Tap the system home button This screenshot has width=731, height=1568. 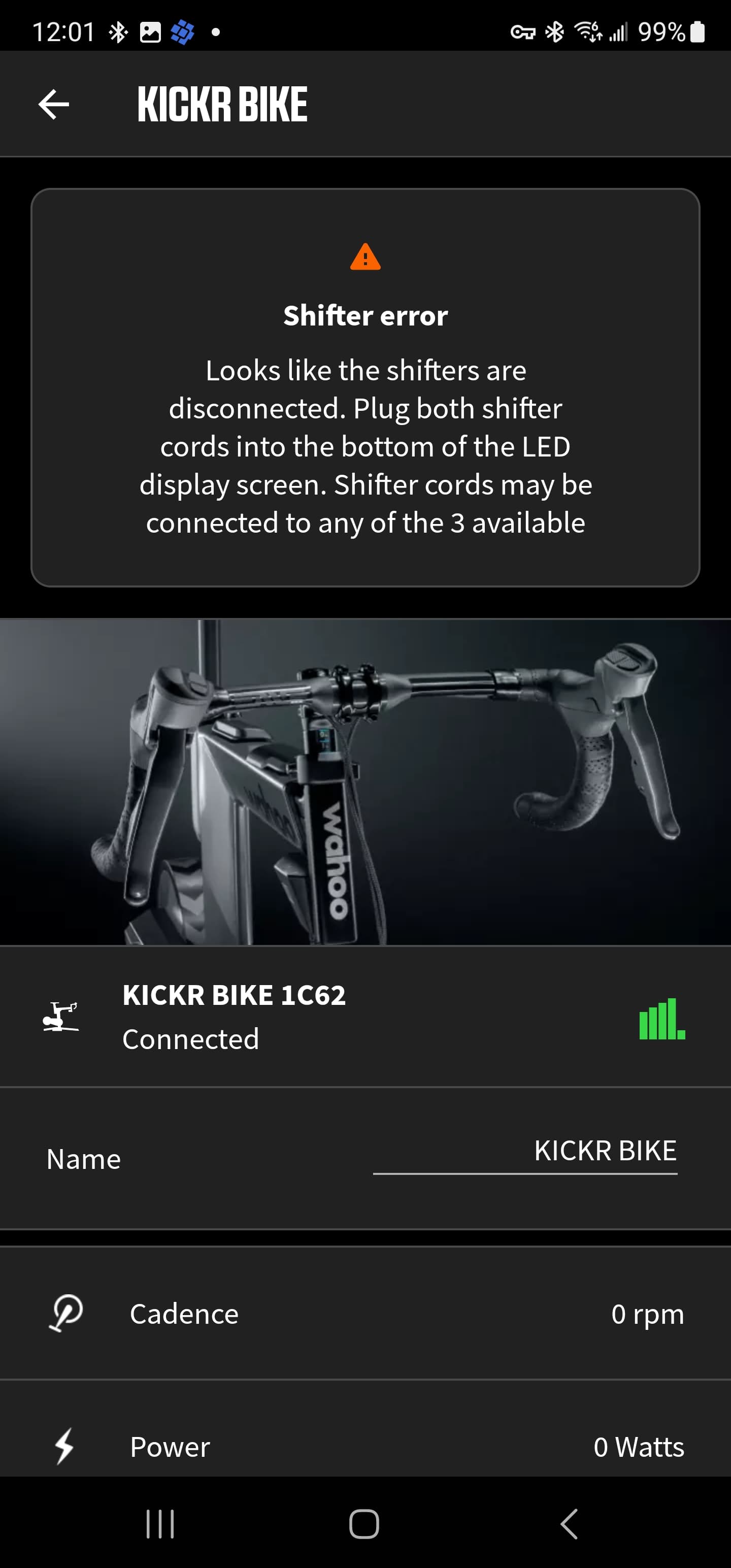click(x=364, y=1524)
